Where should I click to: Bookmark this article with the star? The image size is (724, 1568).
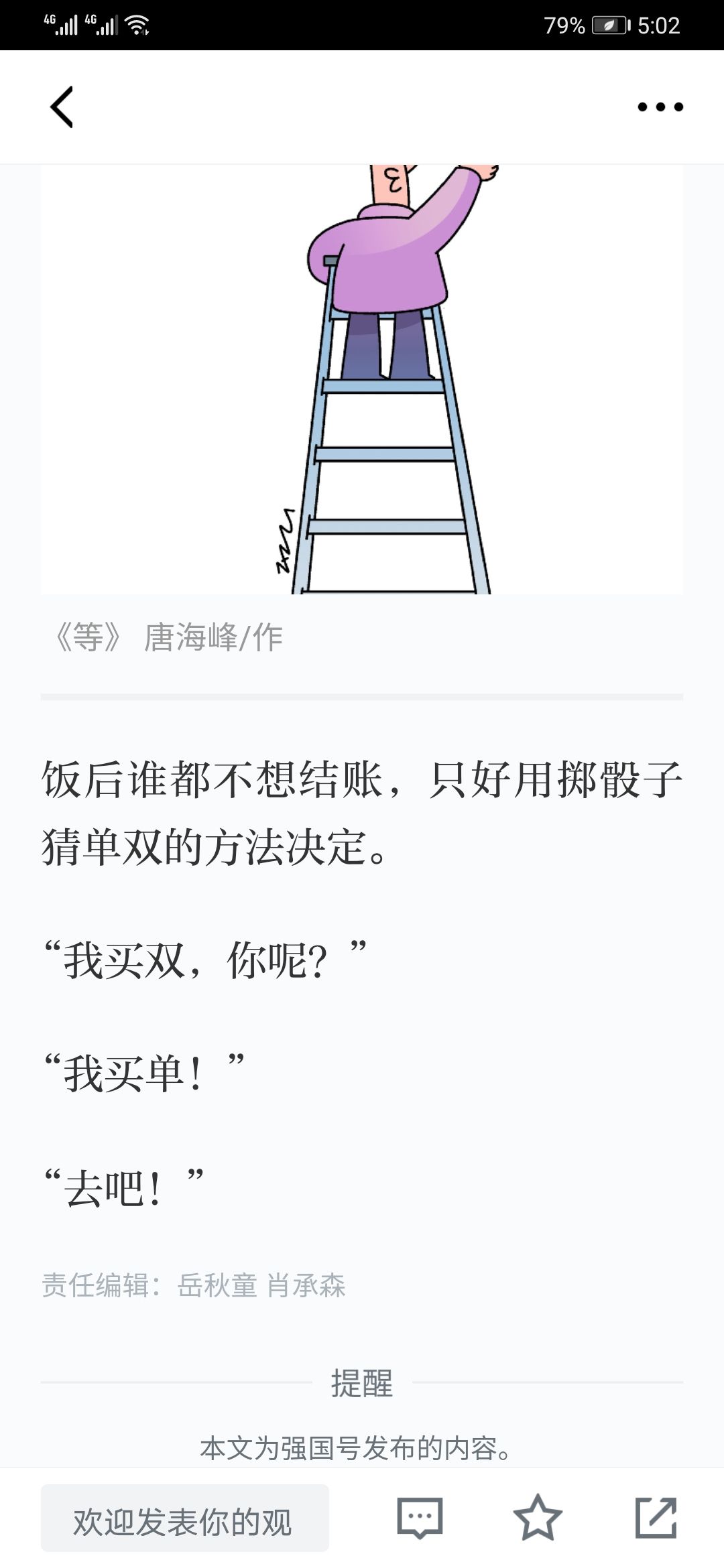[538, 1518]
